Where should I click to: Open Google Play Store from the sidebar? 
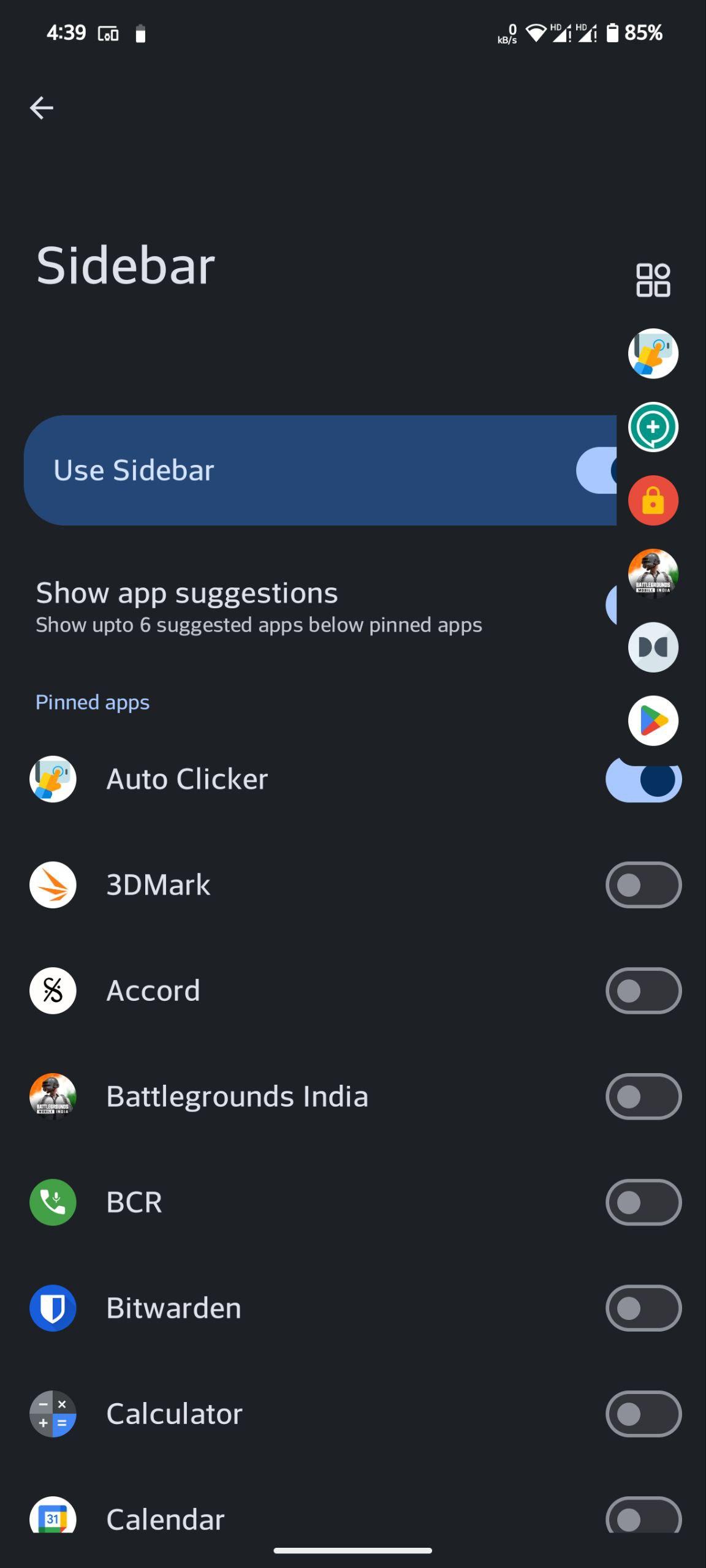click(653, 721)
